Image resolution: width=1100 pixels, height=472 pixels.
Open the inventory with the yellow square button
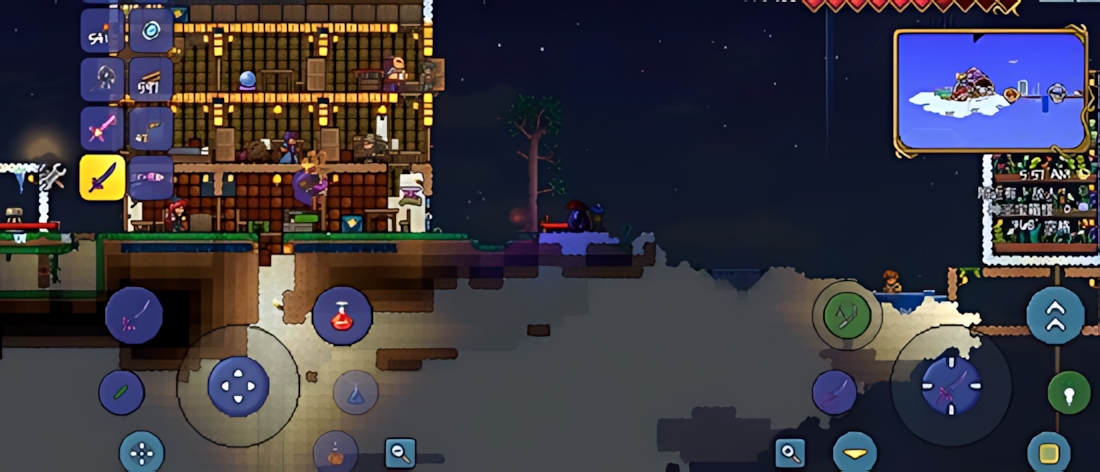click(1049, 453)
